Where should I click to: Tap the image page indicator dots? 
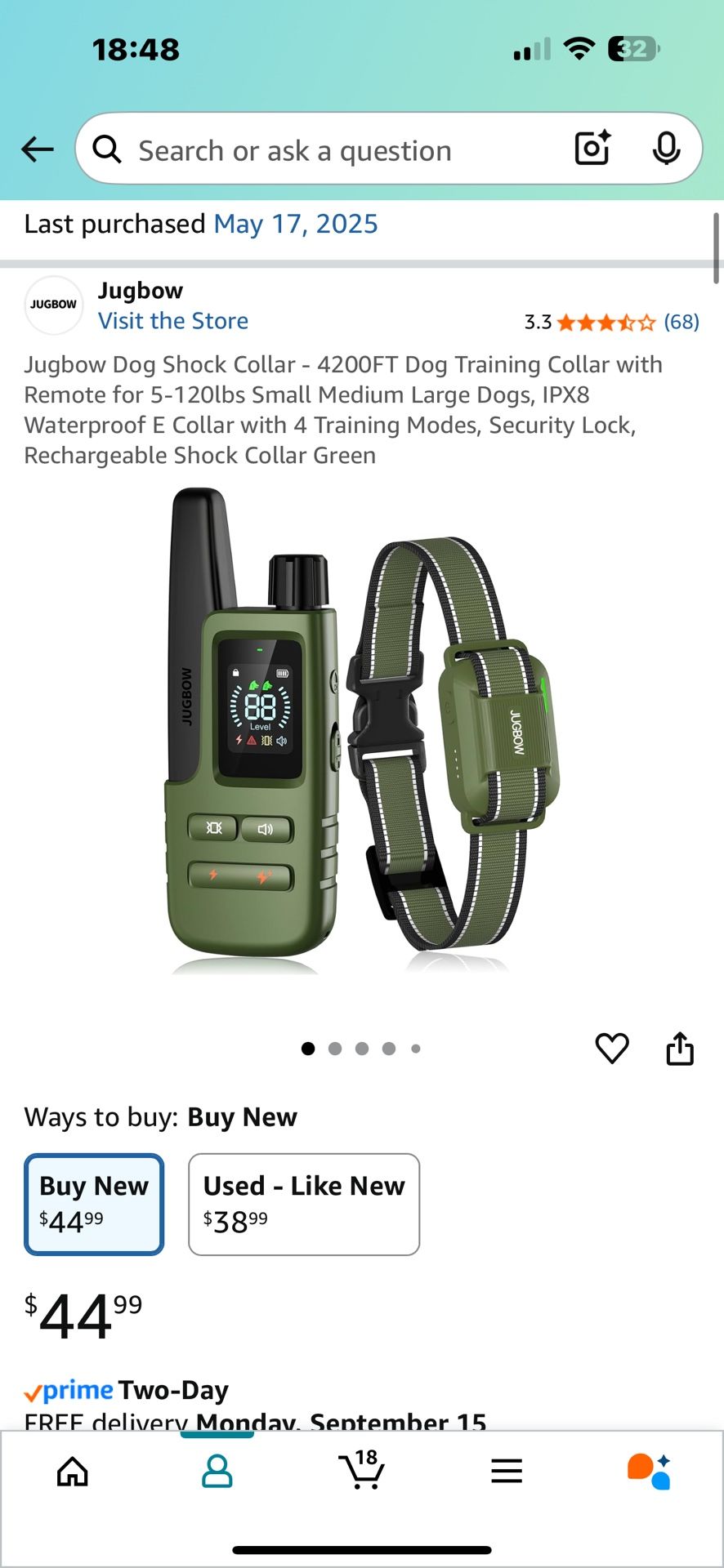(361, 1049)
